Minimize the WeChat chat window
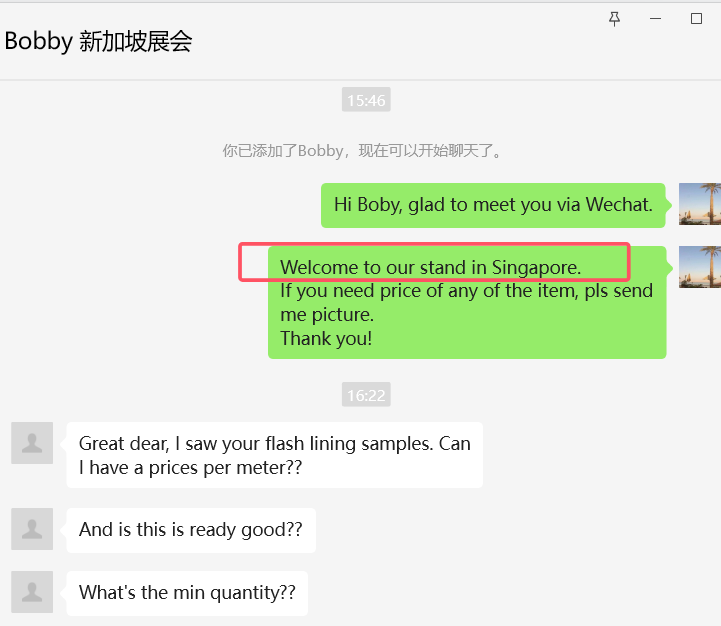The height and width of the screenshot is (626, 721). [x=656, y=18]
